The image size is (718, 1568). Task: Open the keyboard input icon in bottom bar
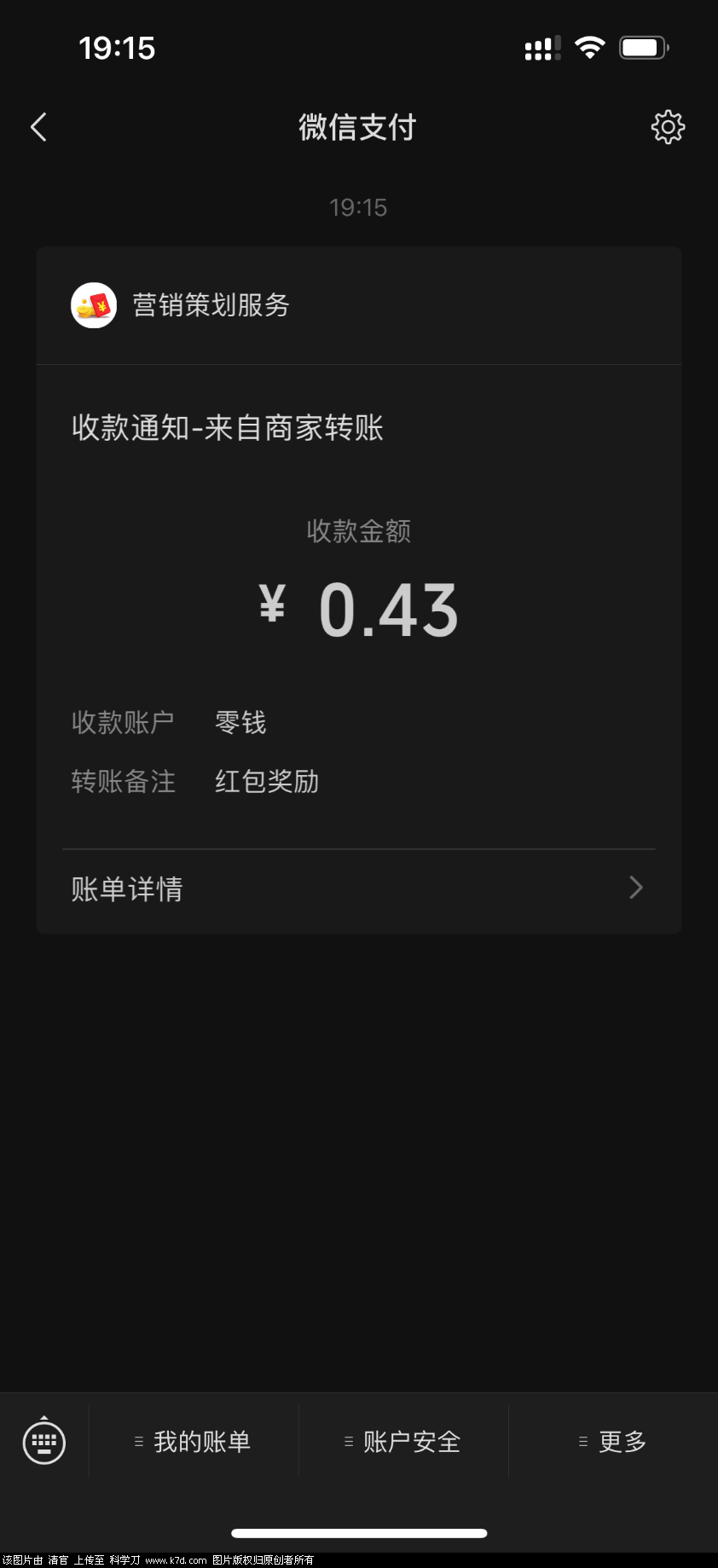coord(42,1441)
